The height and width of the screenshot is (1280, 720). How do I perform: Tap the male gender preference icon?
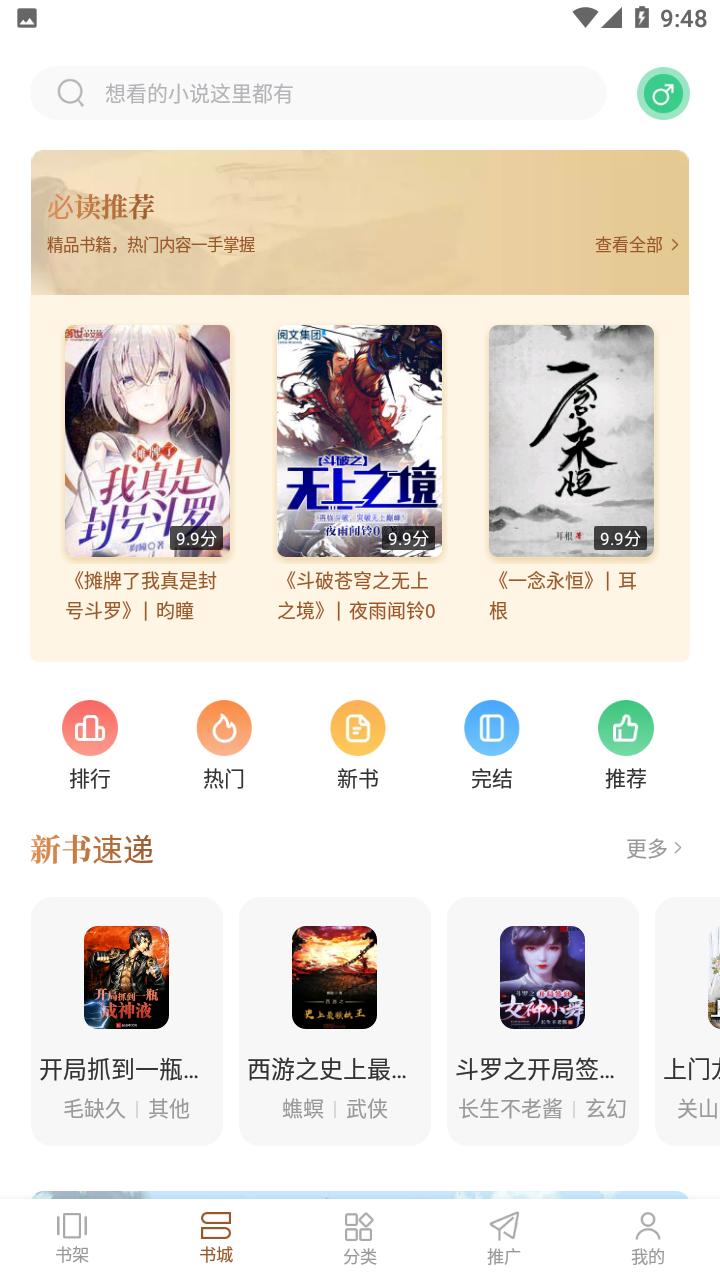click(x=663, y=94)
